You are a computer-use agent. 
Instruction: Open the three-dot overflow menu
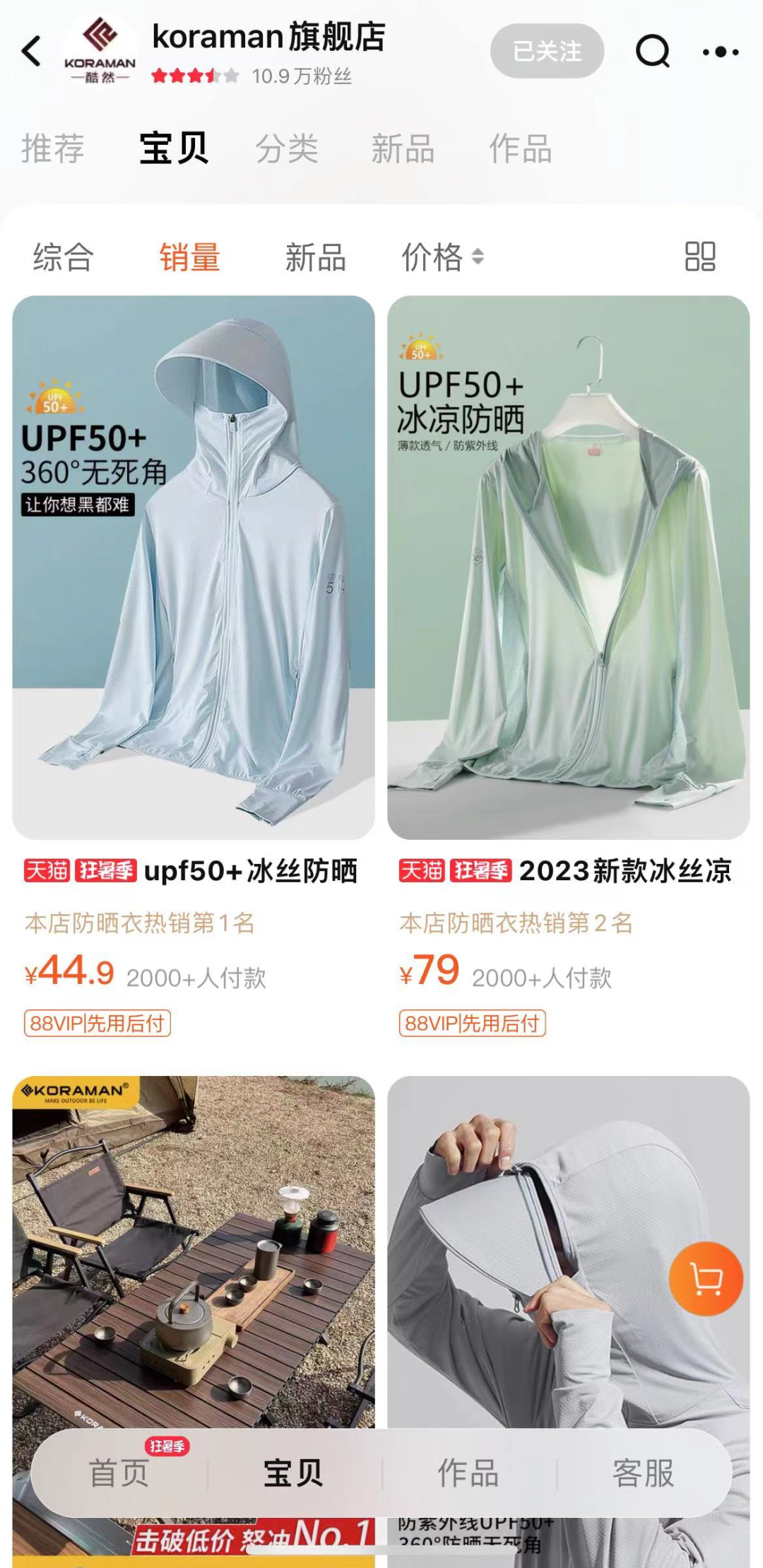pos(721,52)
